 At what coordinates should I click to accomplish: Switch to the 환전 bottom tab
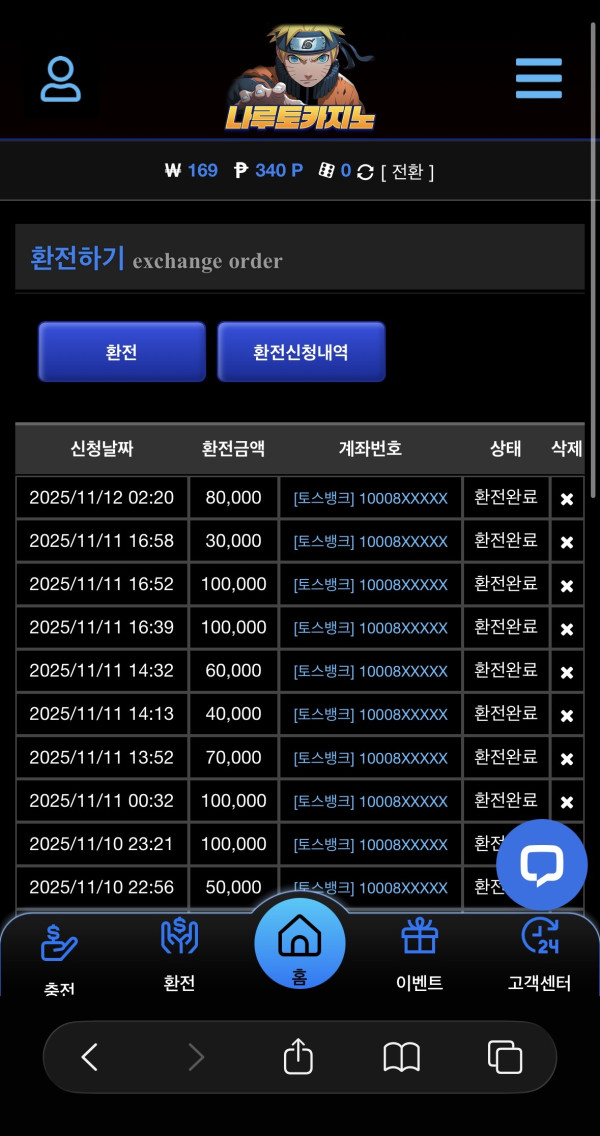click(x=179, y=955)
